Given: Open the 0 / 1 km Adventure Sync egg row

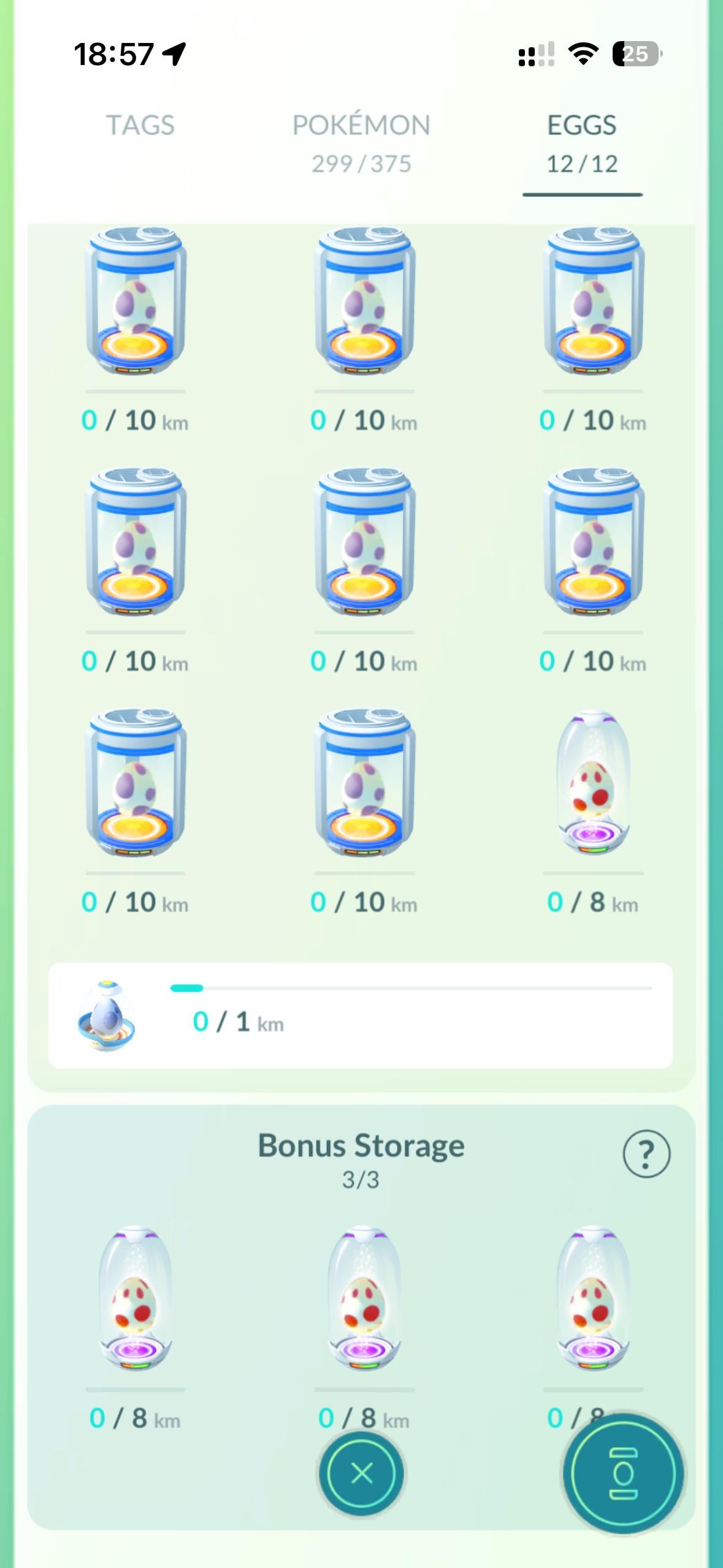Looking at the screenshot, I should point(361,1016).
